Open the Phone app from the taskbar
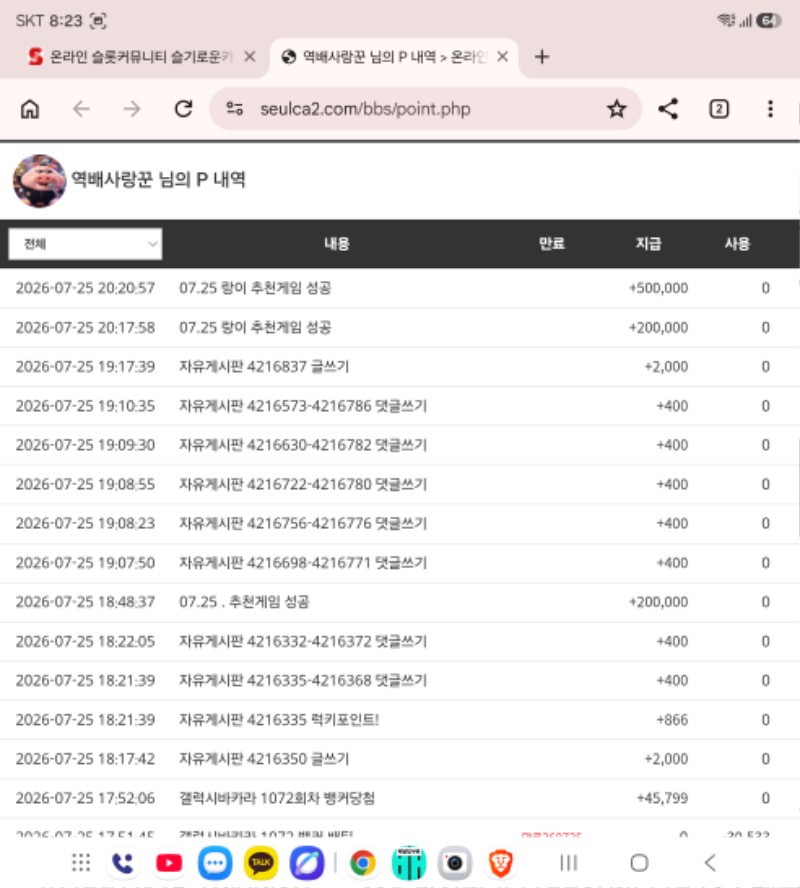 click(x=123, y=863)
